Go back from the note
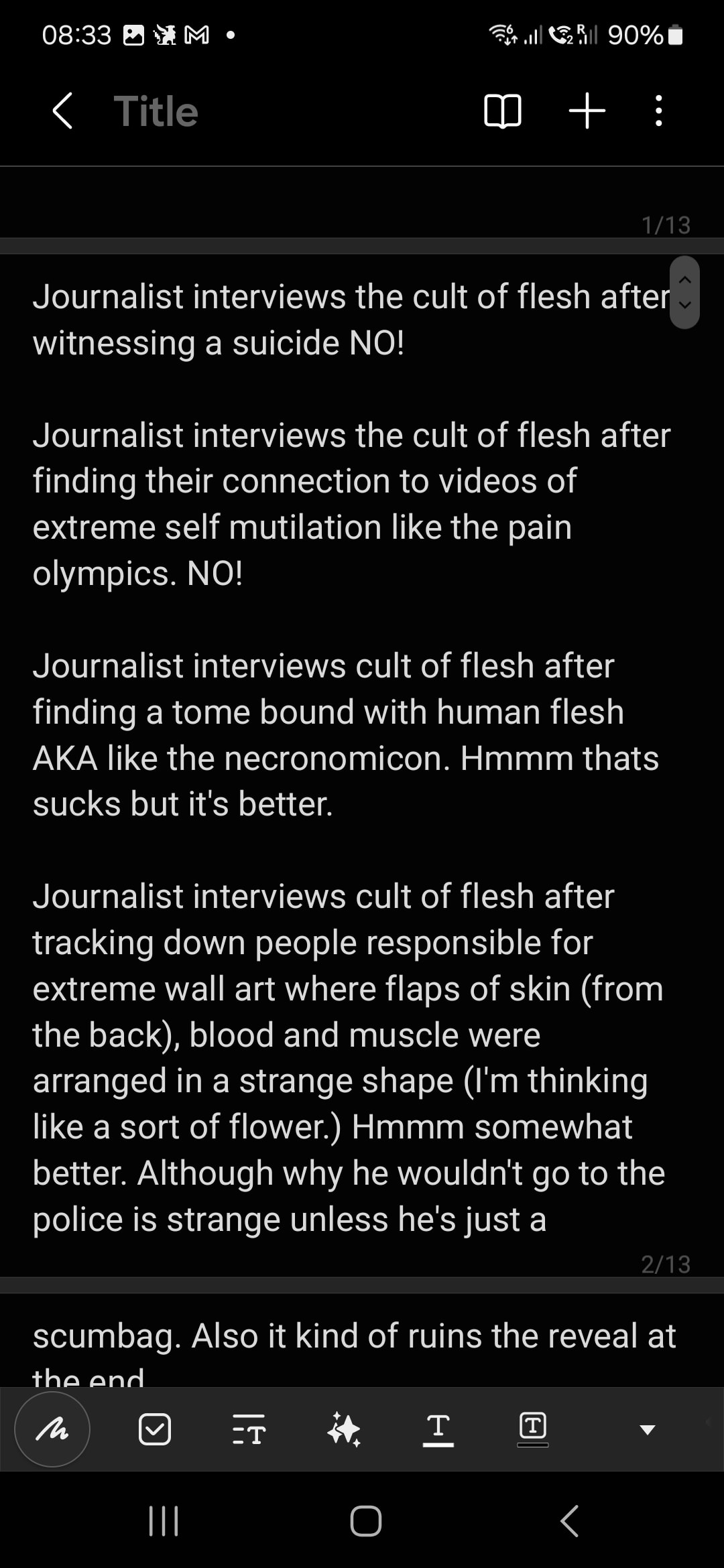 62,111
